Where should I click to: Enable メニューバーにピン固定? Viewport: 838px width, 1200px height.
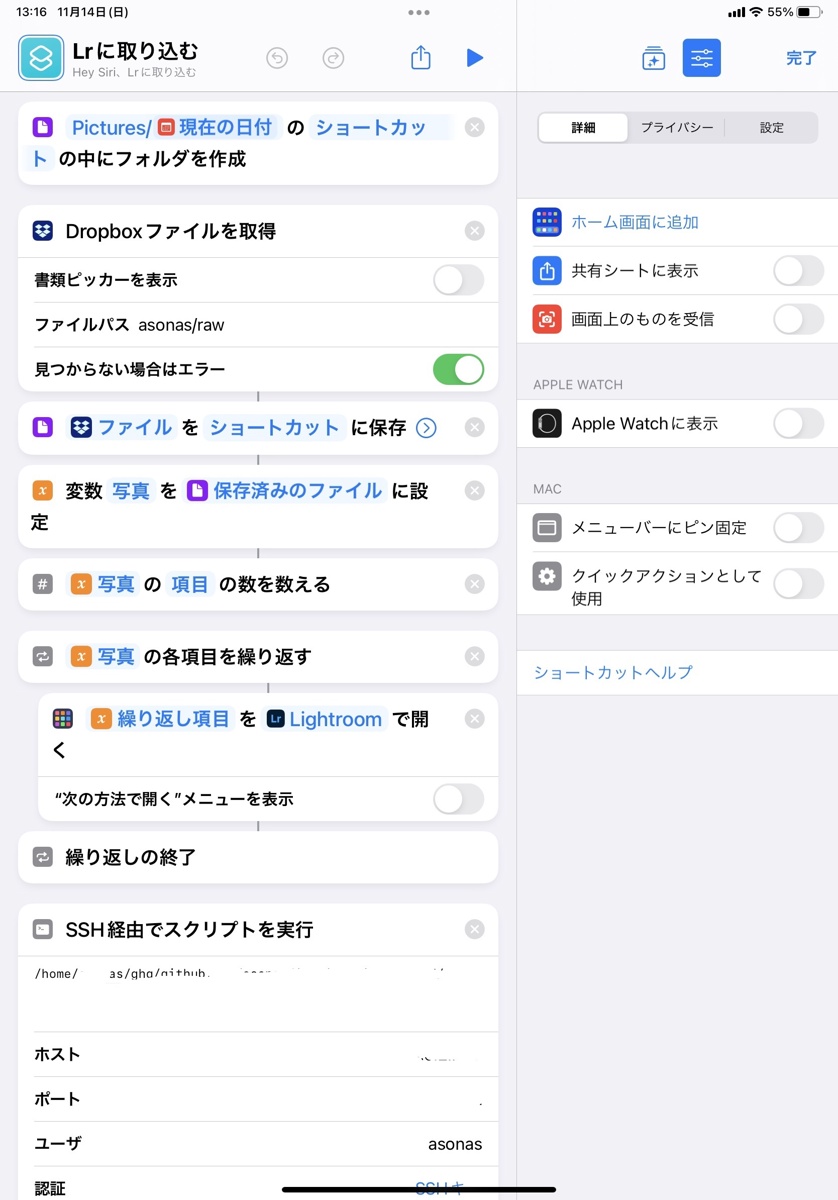pyautogui.click(x=798, y=527)
